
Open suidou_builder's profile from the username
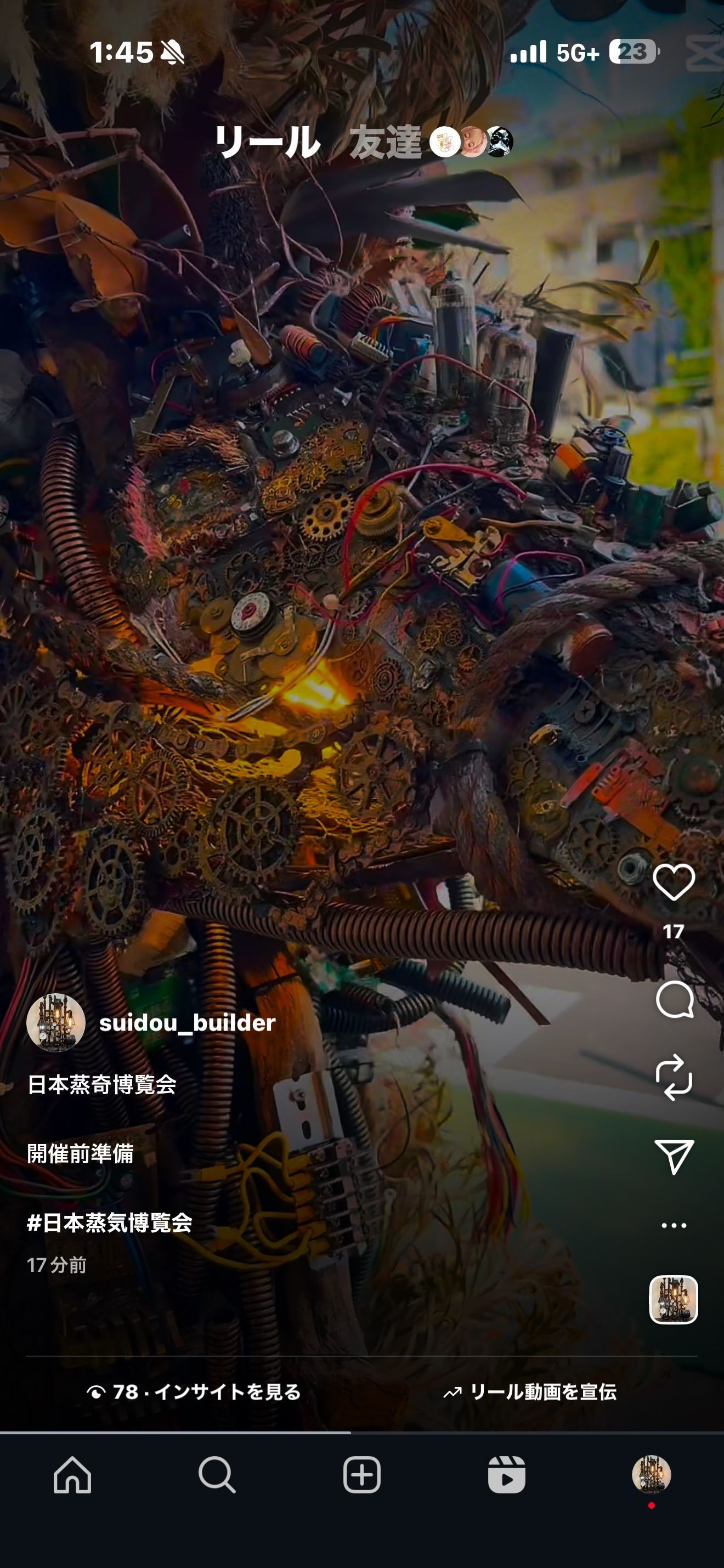[x=187, y=1023]
